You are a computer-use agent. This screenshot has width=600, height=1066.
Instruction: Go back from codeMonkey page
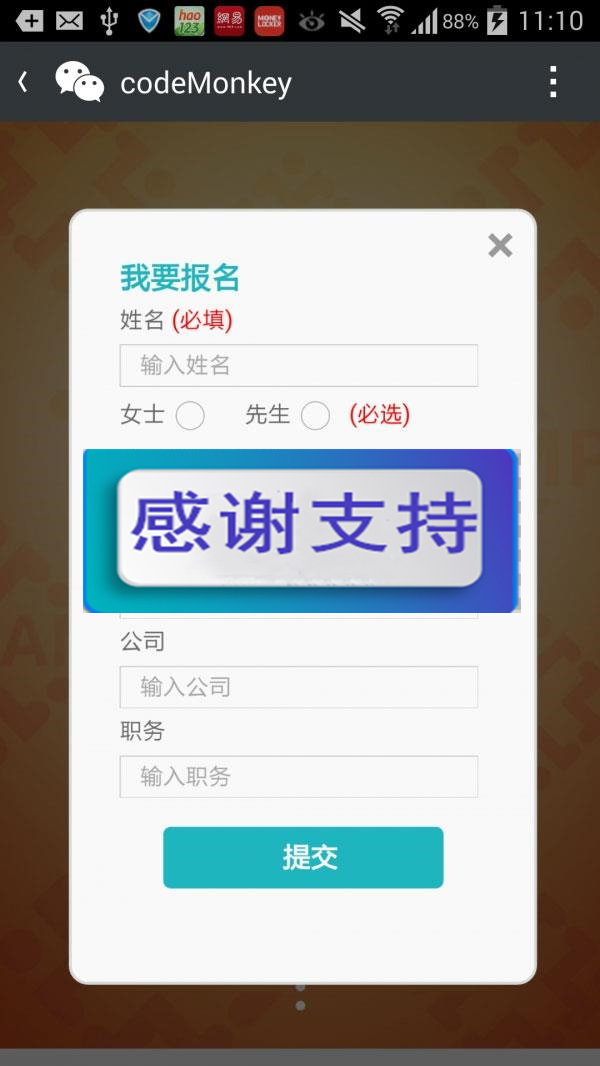pyautogui.click(x=23, y=82)
